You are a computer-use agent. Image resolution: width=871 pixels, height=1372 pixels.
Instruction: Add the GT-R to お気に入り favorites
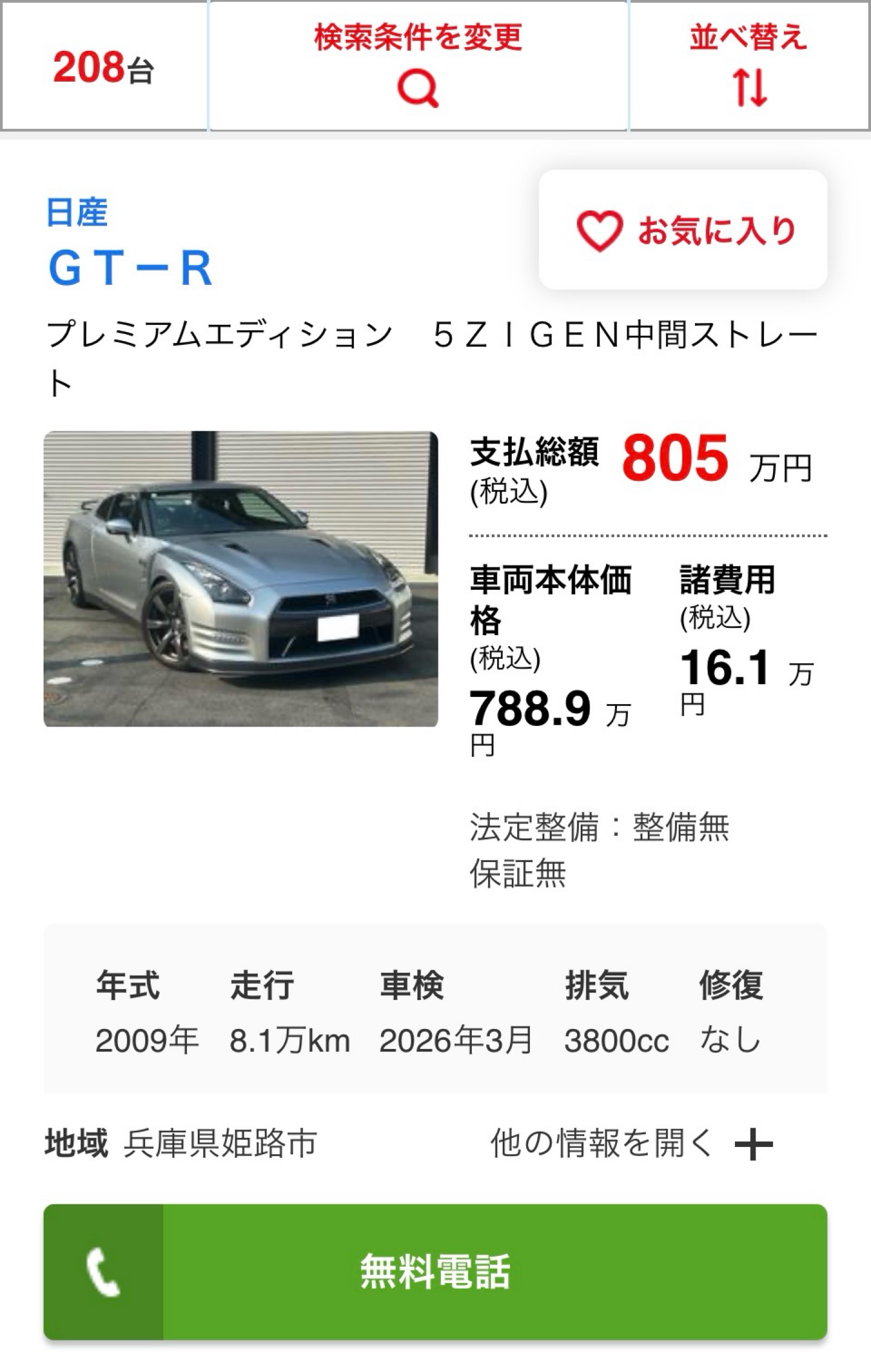coord(683,230)
